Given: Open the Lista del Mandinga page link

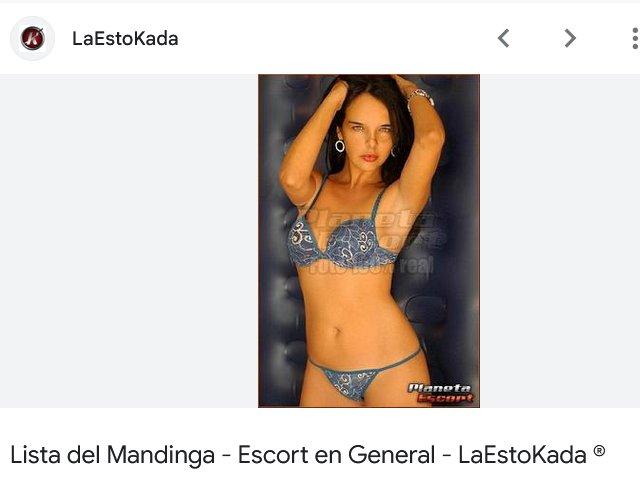Looking at the screenshot, I should [308, 455].
